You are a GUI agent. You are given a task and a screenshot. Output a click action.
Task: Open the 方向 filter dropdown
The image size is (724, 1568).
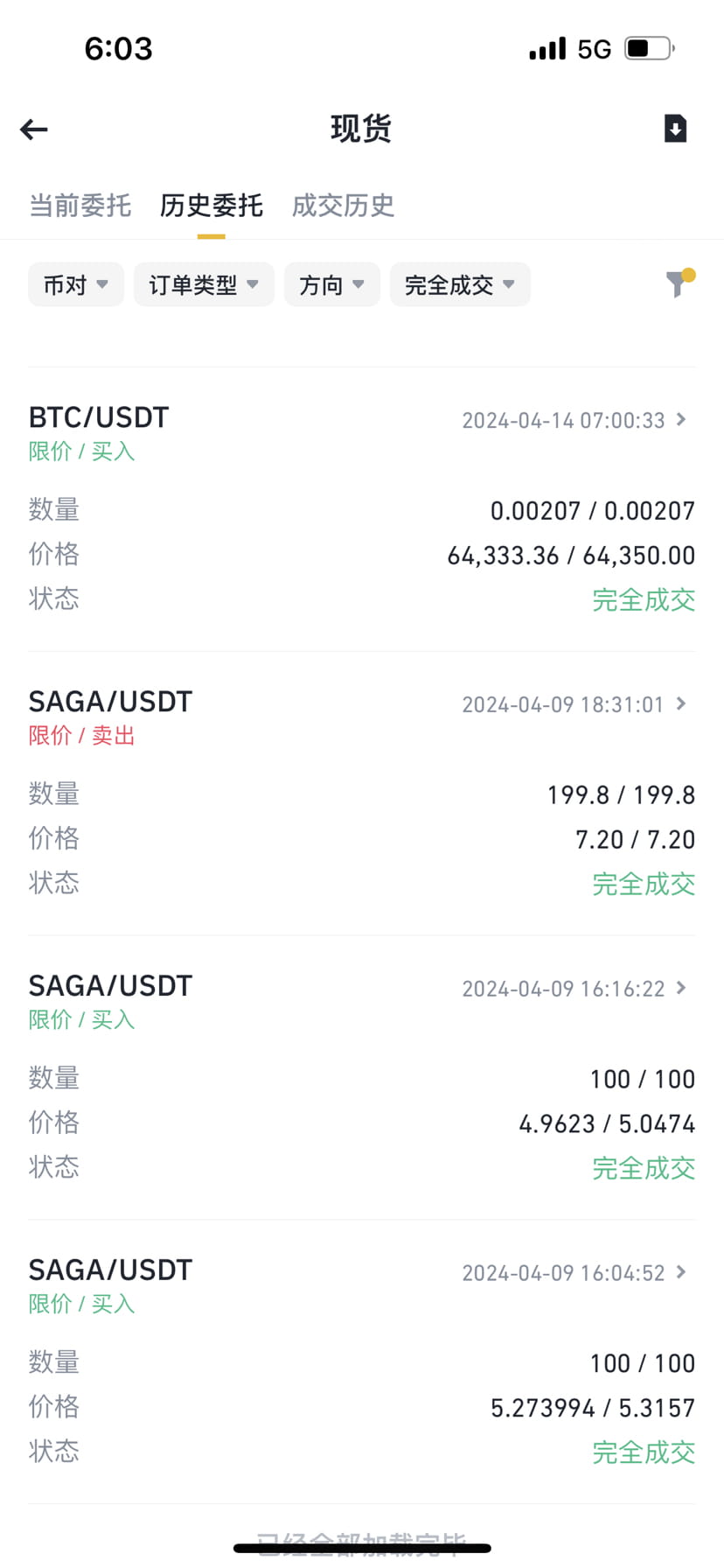(331, 284)
